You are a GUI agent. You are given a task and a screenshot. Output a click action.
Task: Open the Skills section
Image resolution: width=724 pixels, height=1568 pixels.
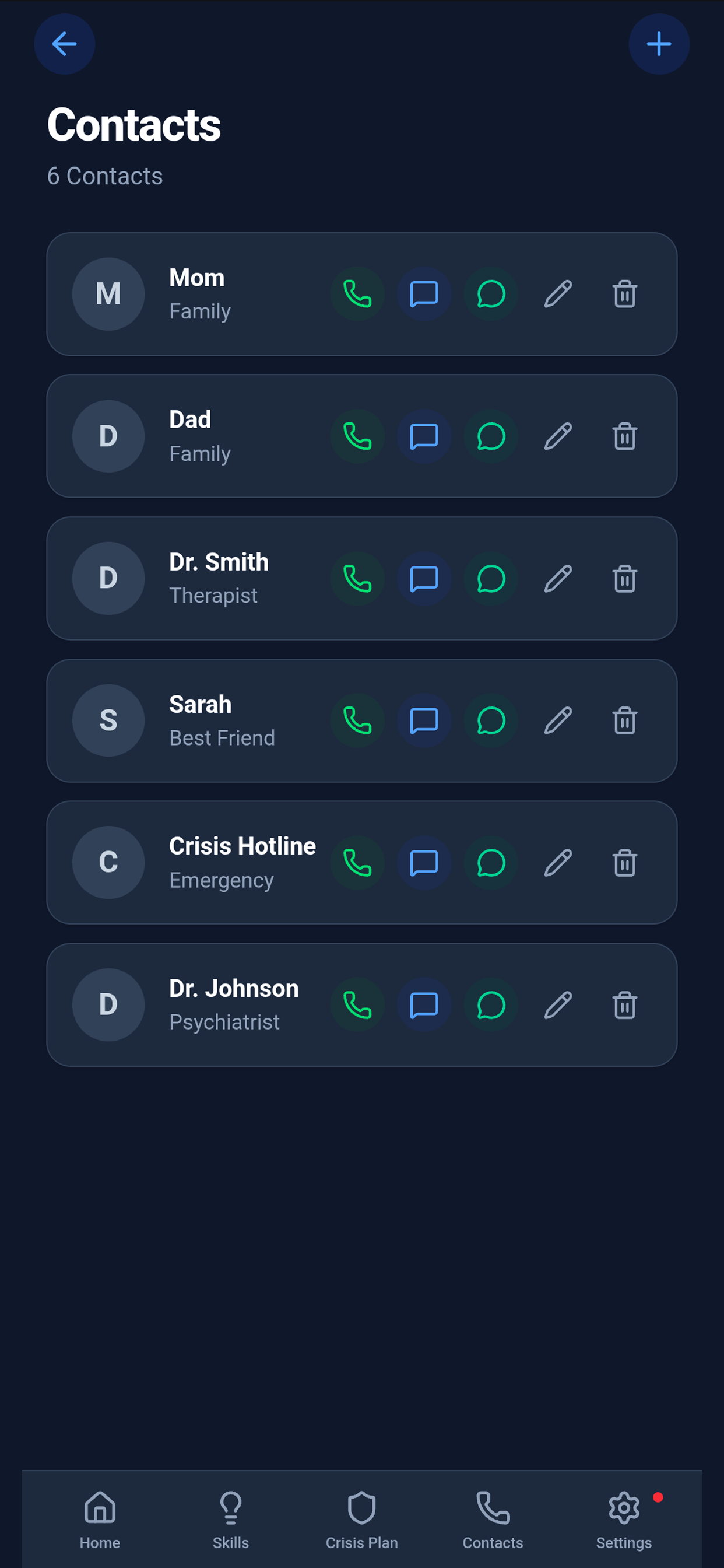(x=231, y=1523)
